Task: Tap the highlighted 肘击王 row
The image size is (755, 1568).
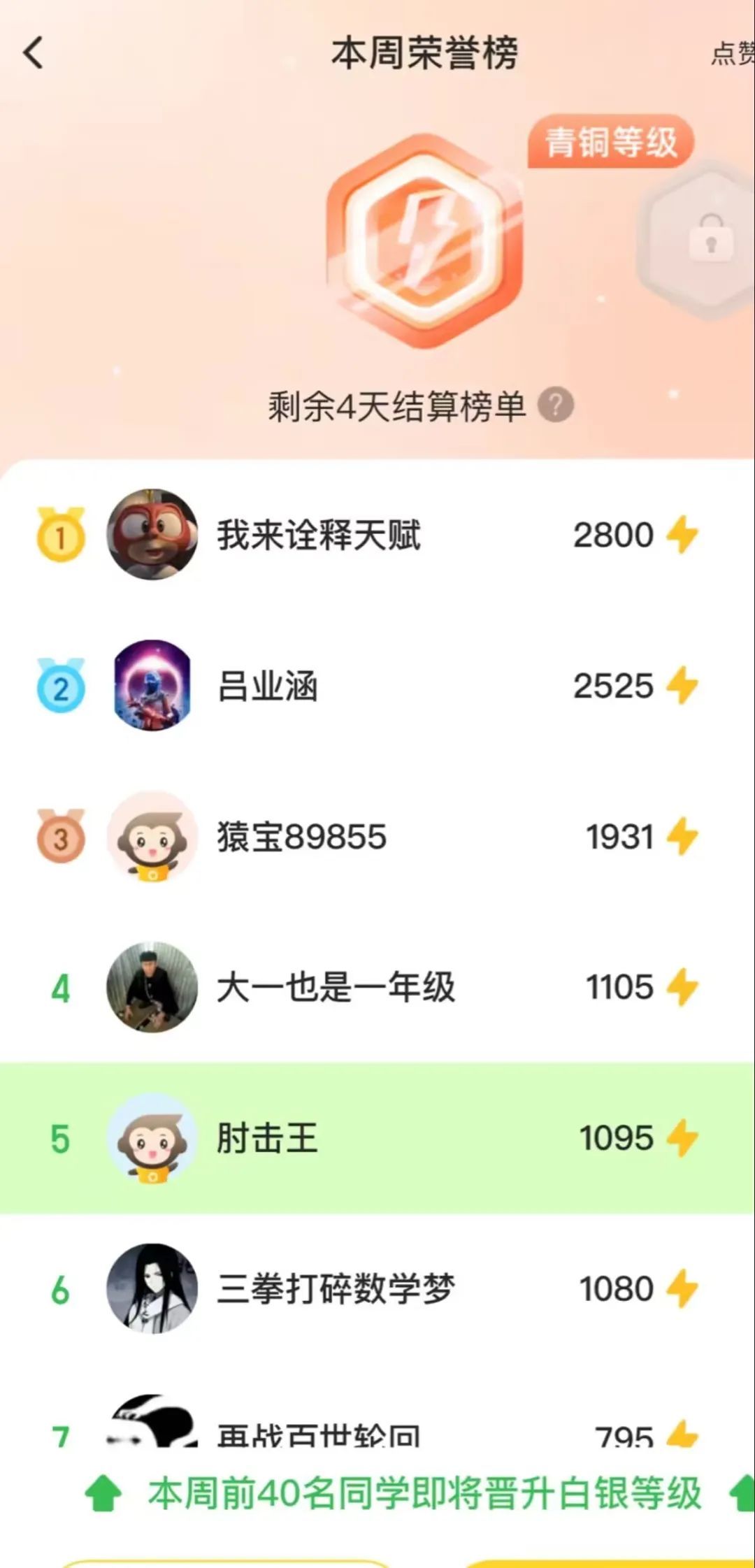Action: [x=377, y=1138]
